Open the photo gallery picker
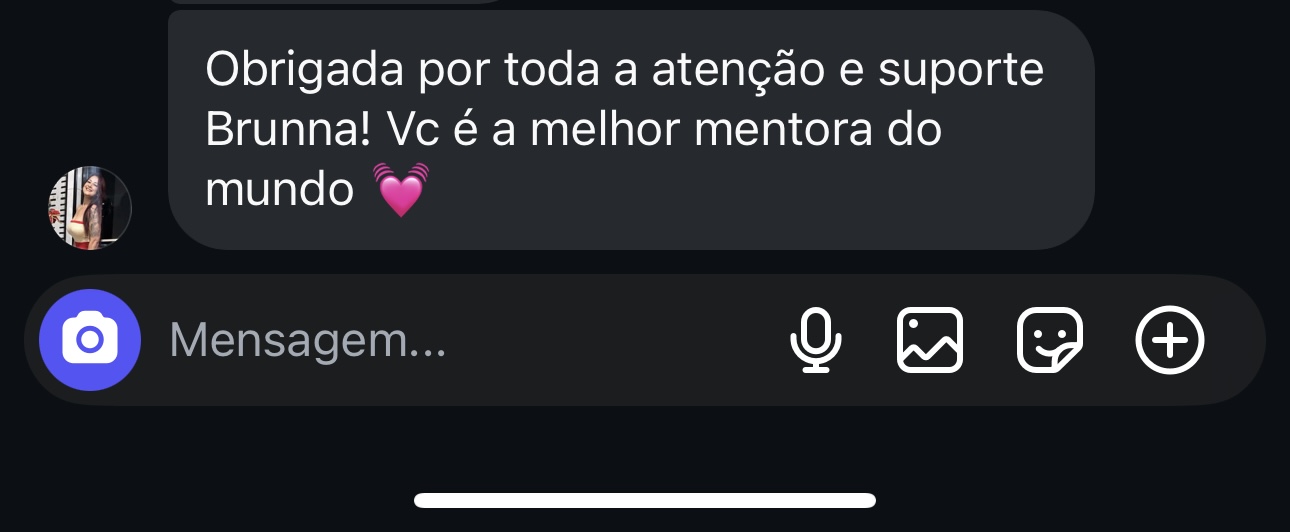 click(930, 340)
